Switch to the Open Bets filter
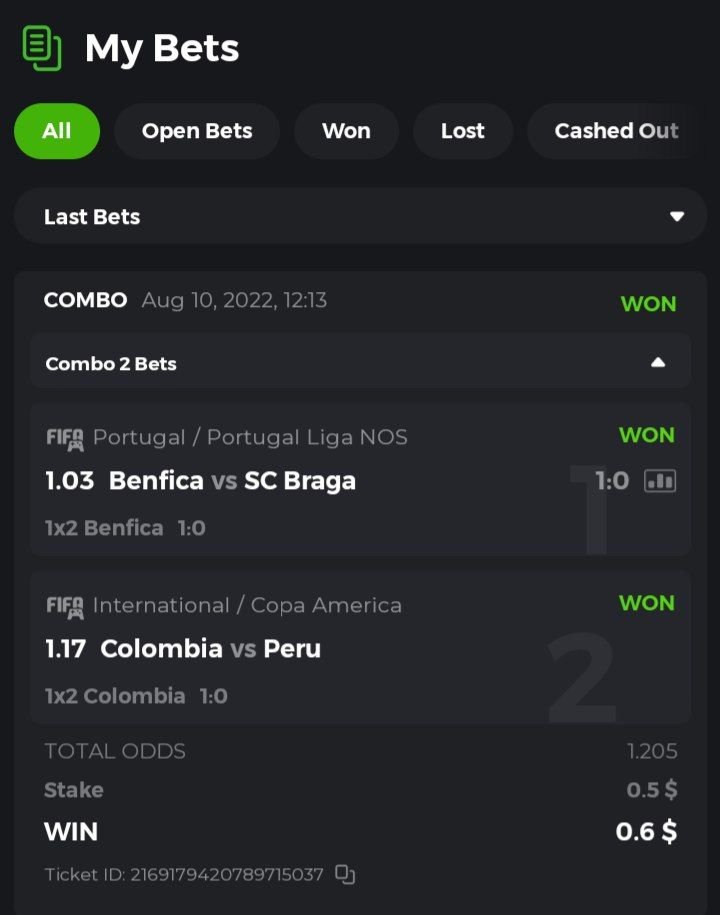The image size is (720, 915). coord(197,131)
